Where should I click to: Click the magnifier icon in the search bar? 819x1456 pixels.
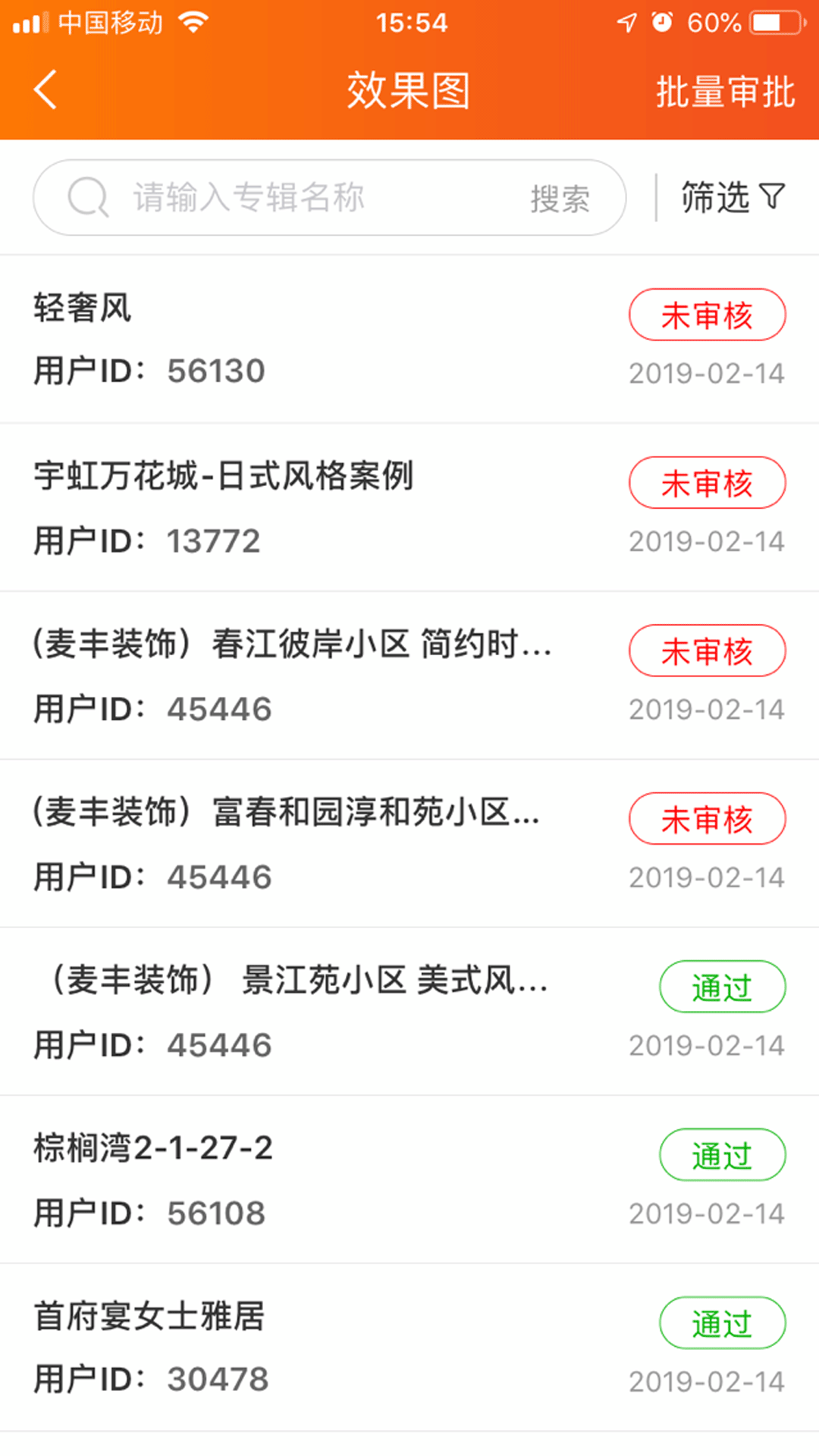(87, 197)
